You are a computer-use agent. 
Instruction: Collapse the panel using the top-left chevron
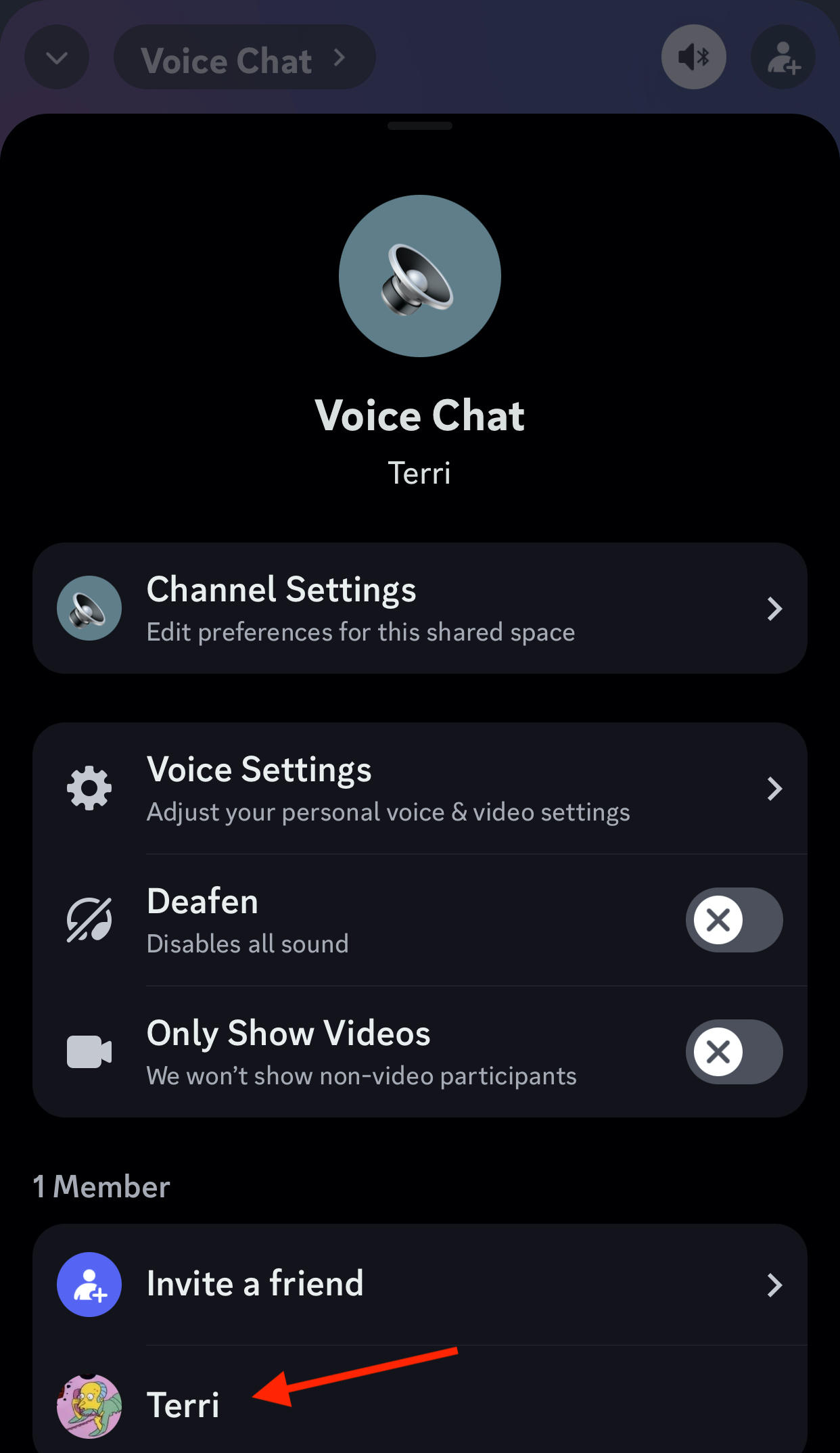click(56, 57)
